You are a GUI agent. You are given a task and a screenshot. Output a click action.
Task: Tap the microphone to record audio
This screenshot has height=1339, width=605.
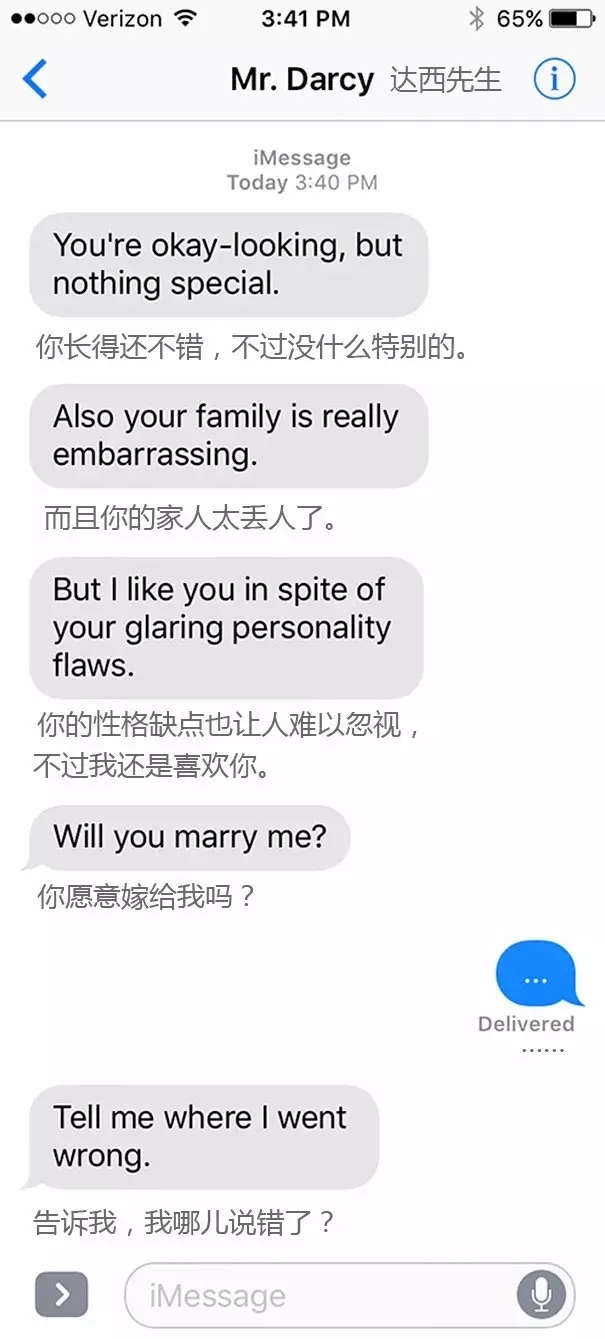pos(541,1296)
